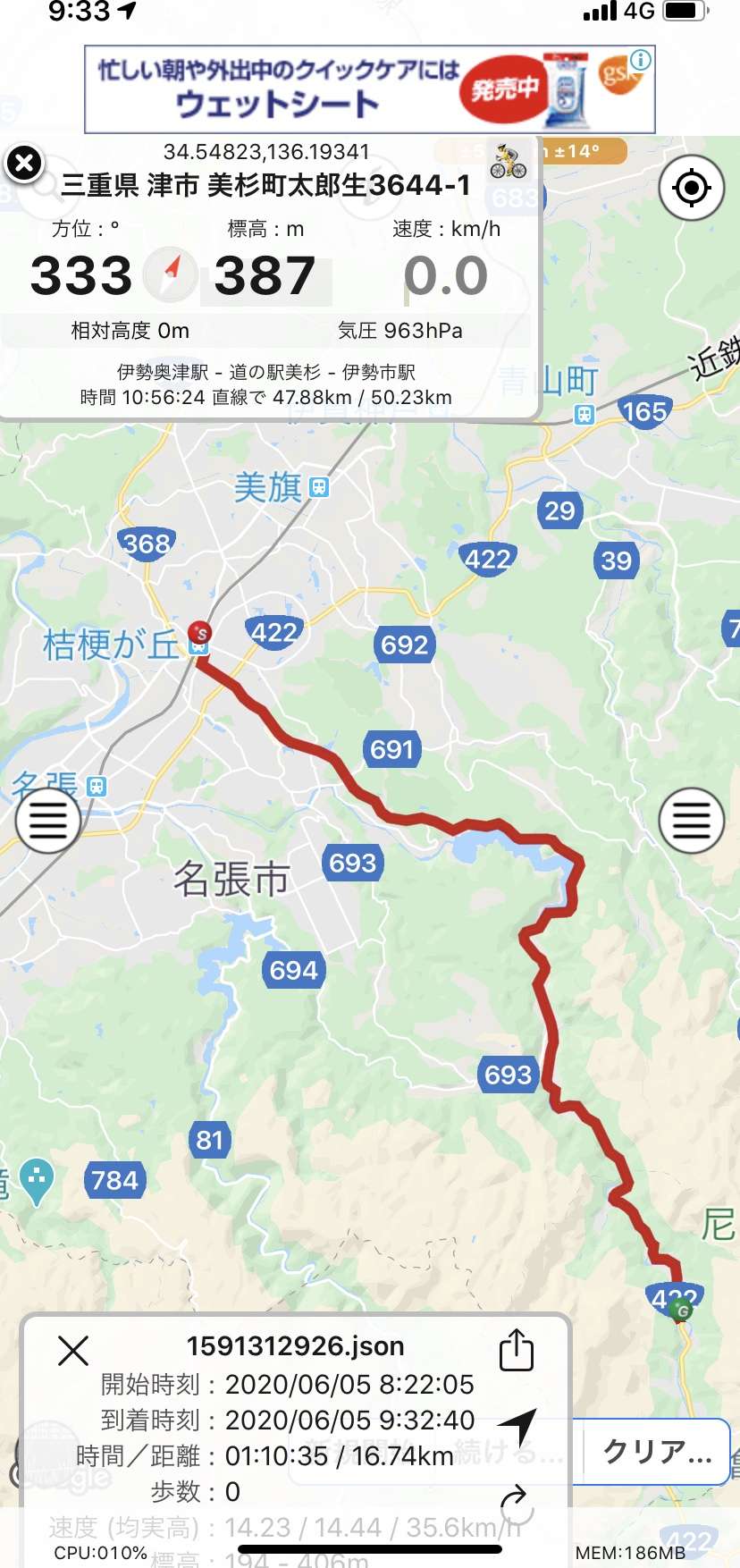Tap the curved arrow icon in track panel

click(x=515, y=1498)
